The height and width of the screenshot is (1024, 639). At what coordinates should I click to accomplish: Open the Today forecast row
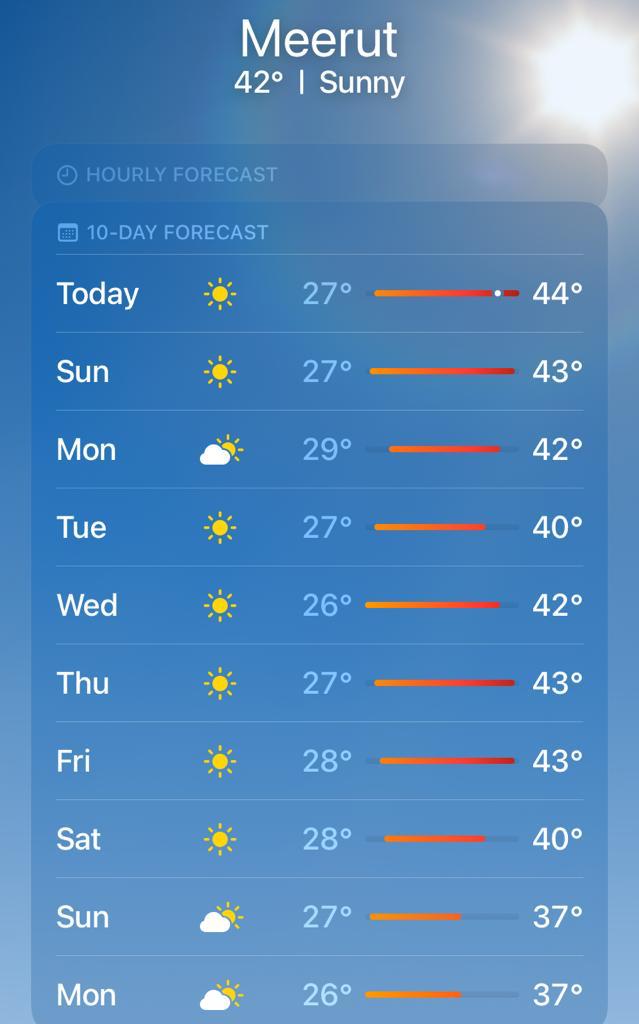click(x=319, y=293)
